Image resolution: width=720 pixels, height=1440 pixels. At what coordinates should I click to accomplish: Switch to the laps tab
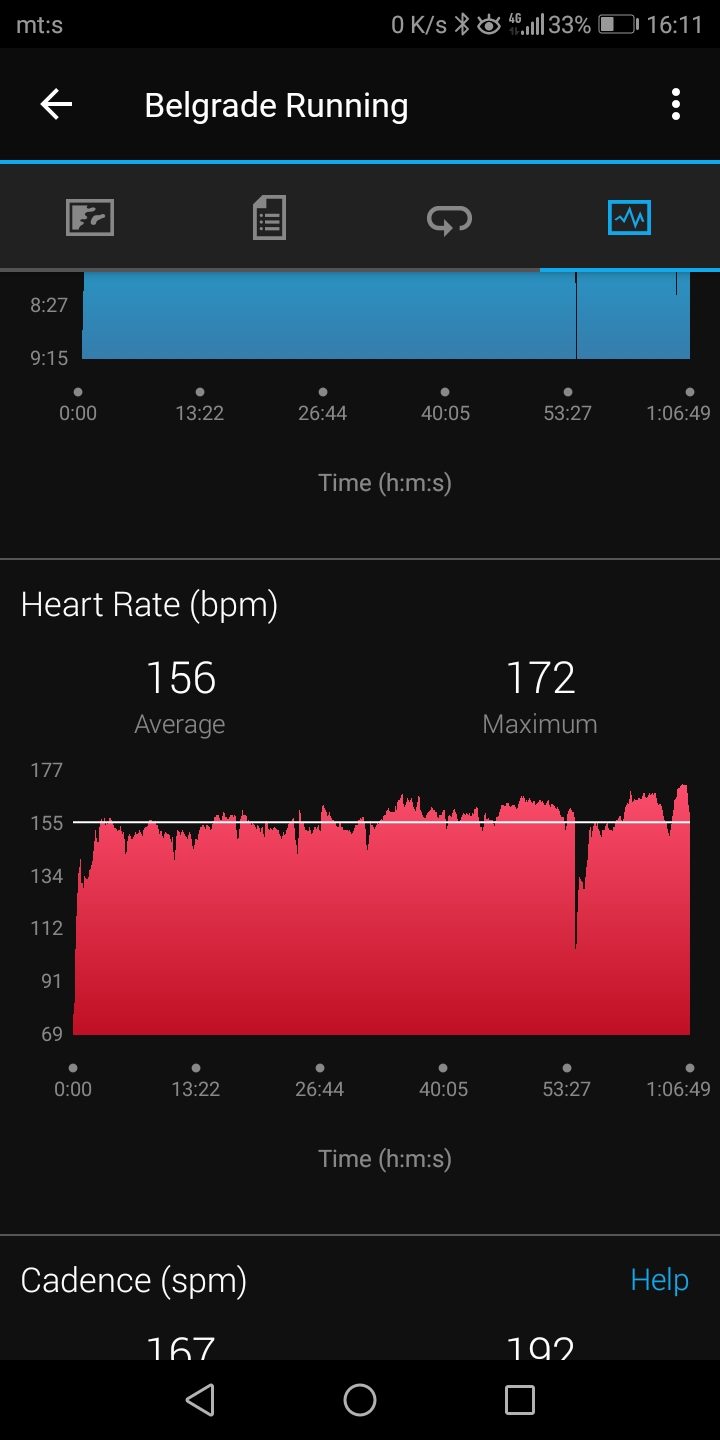tap(450, 218)
